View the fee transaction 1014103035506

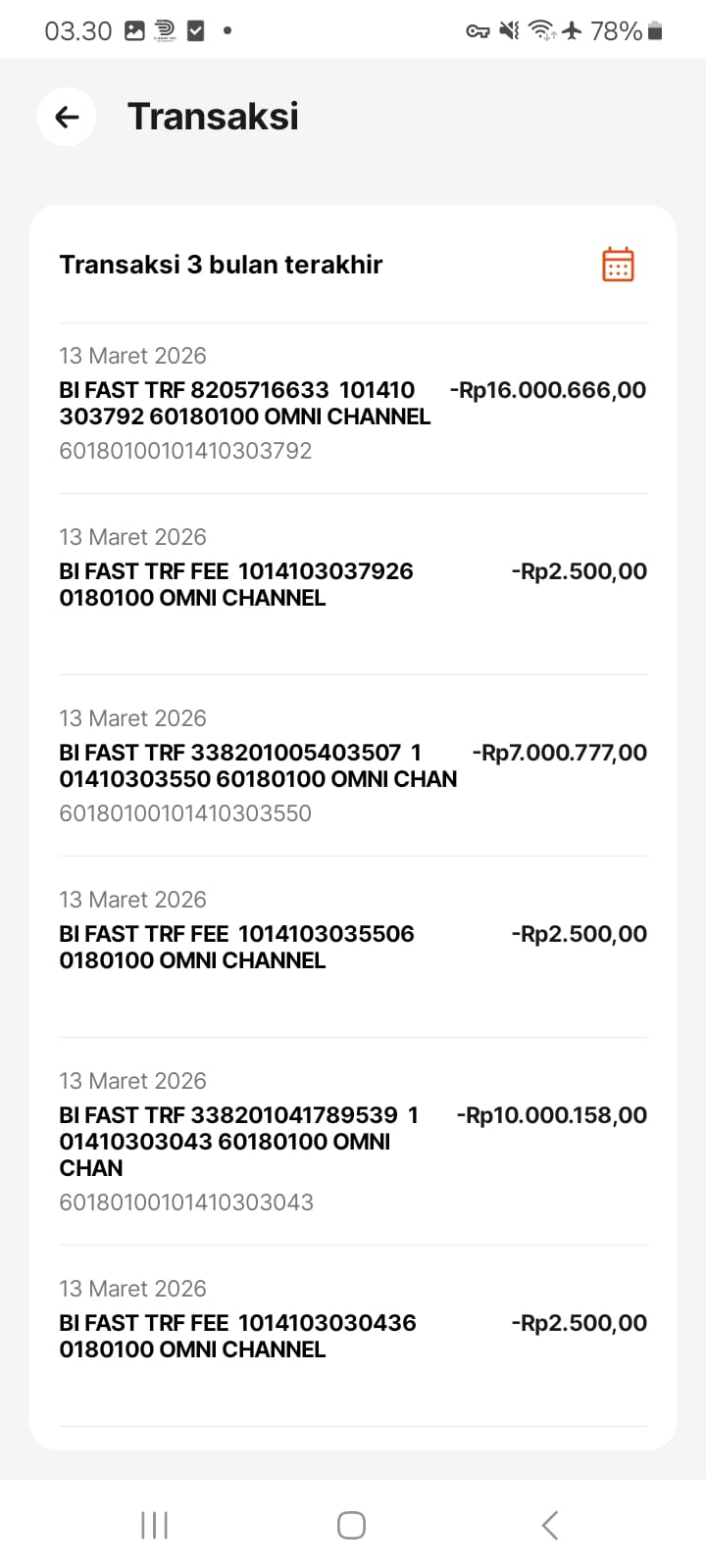(352, 947)
